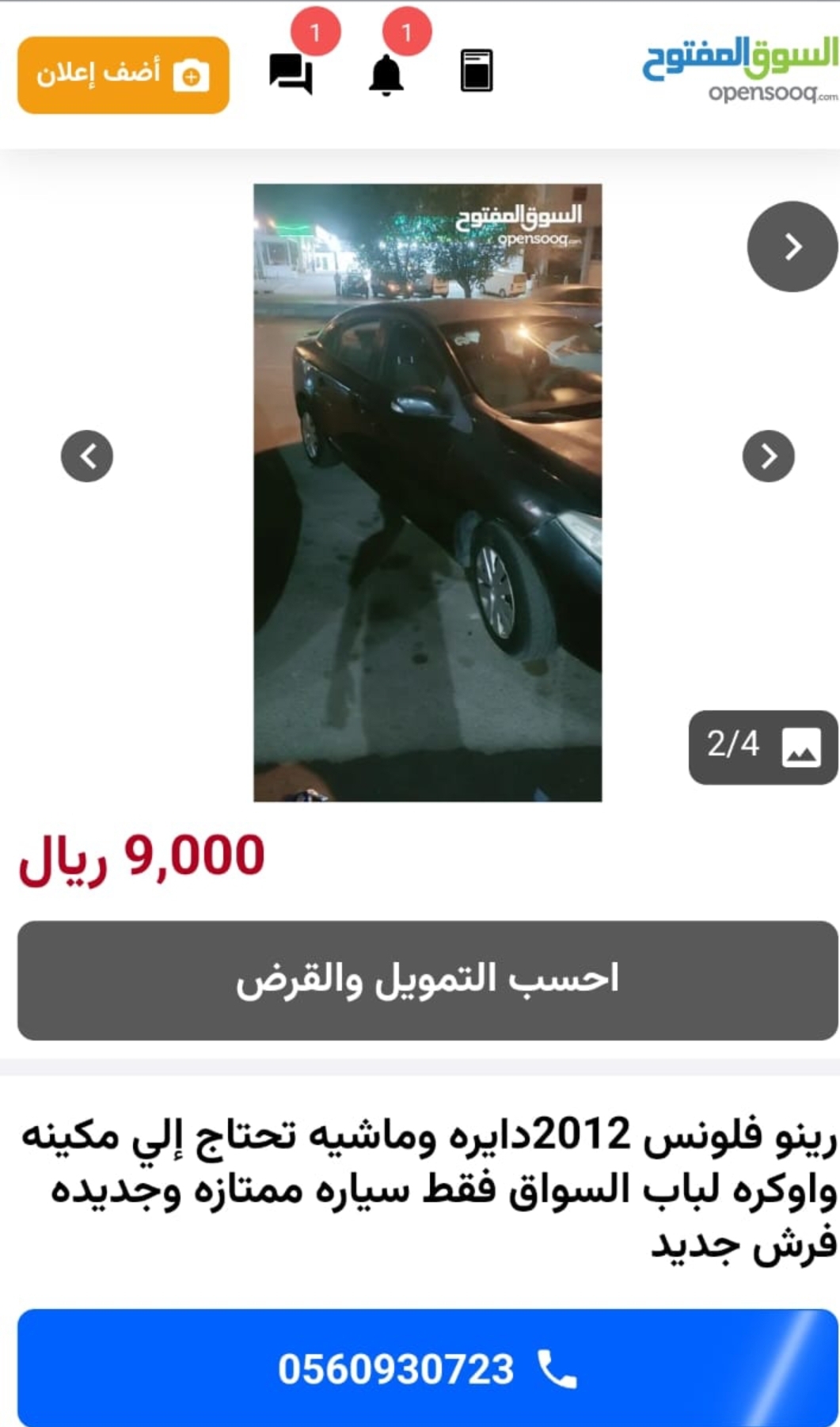This screenshot has width=840, height=1427.
Task: Open the car photo full screen
Action: (428, 493)
